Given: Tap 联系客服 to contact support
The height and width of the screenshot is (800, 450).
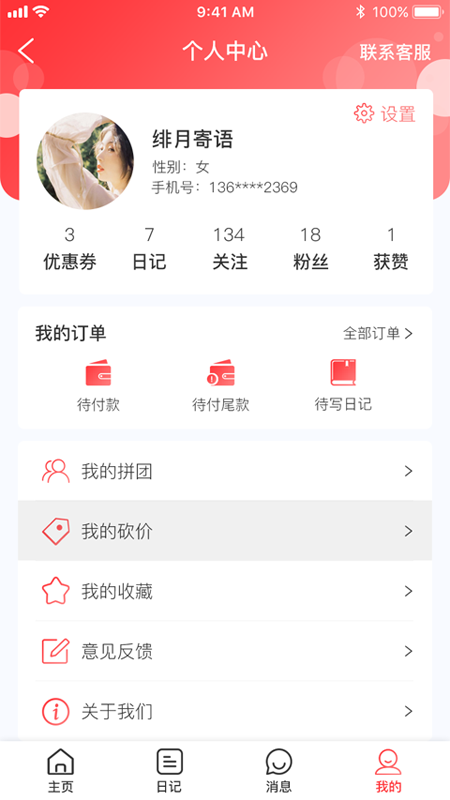Looking at the screenshot, I should (x=395, y=53).
